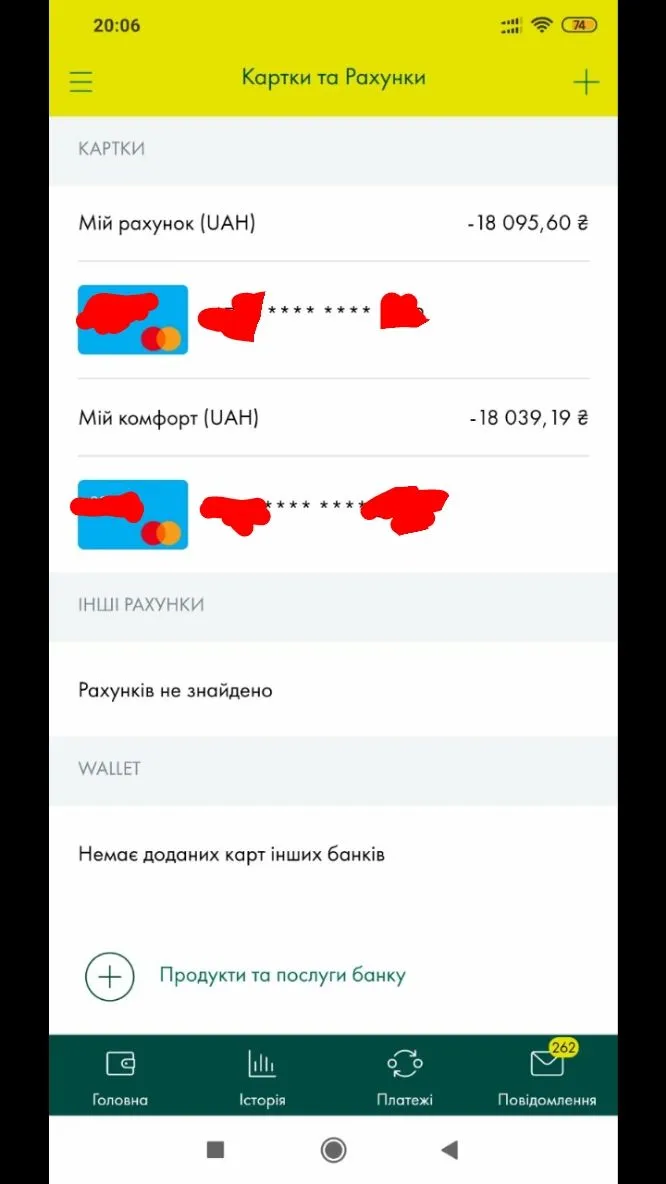Viewport: 666px width, 1184px height.
Task: Open the hamburger menu
Action: [x=81, y=81]
